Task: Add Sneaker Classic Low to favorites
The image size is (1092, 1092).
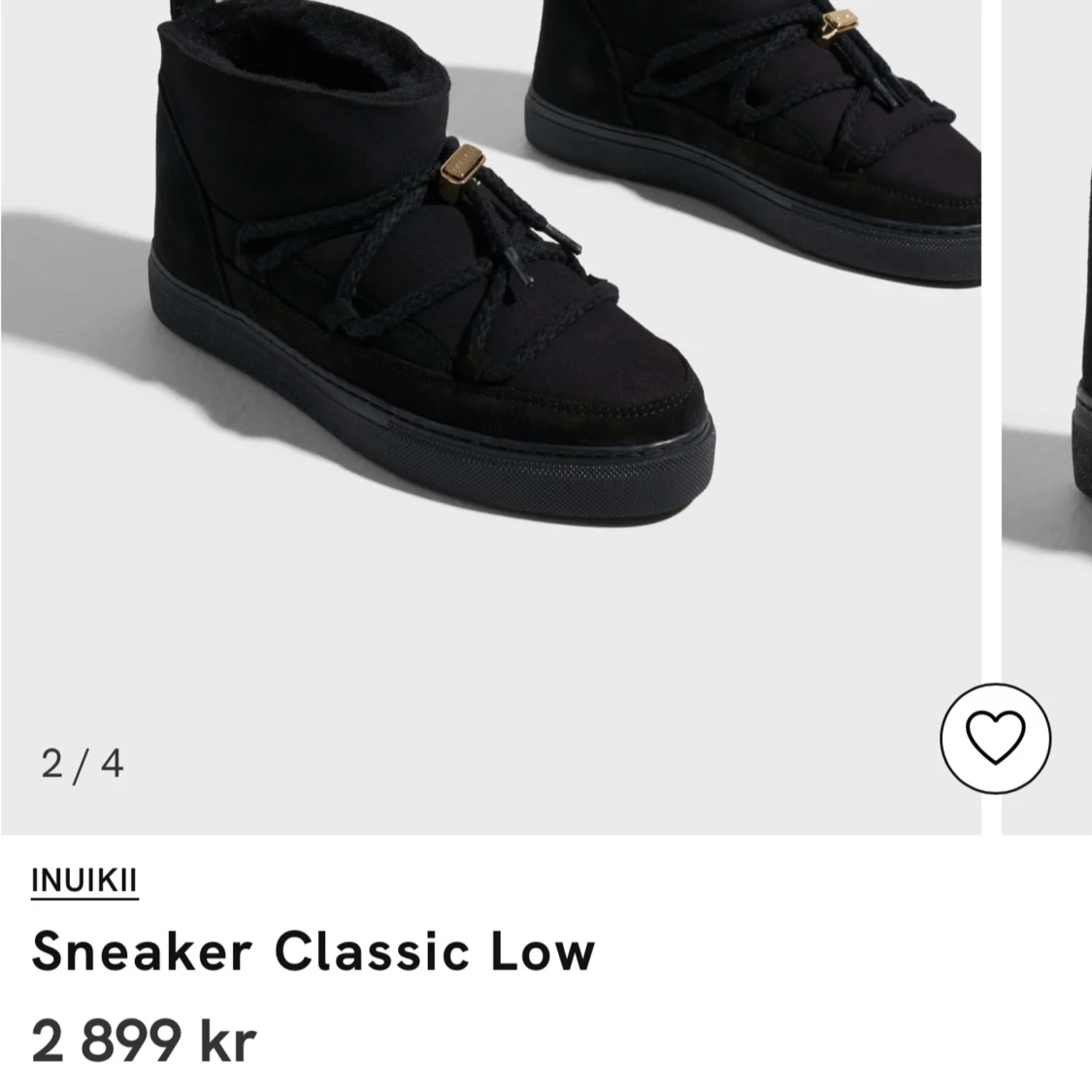Action: click(x=995, y=738)
